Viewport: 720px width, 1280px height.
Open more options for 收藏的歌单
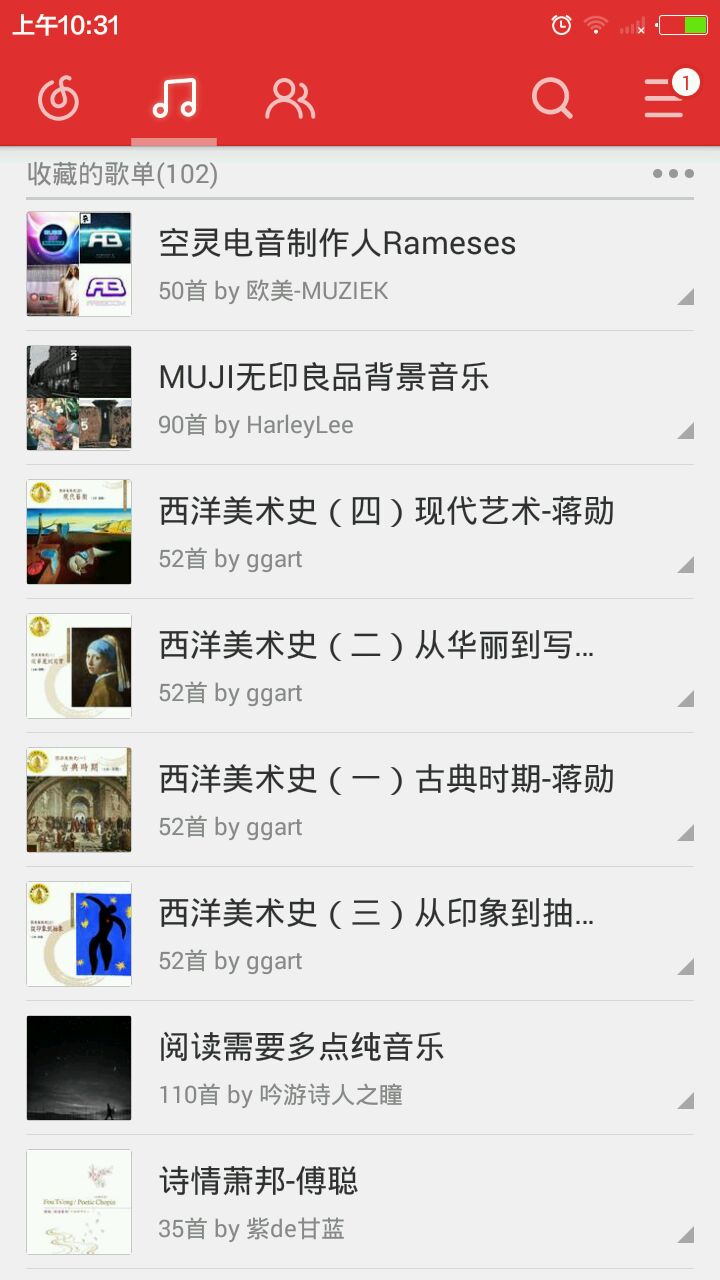[673, 174]
